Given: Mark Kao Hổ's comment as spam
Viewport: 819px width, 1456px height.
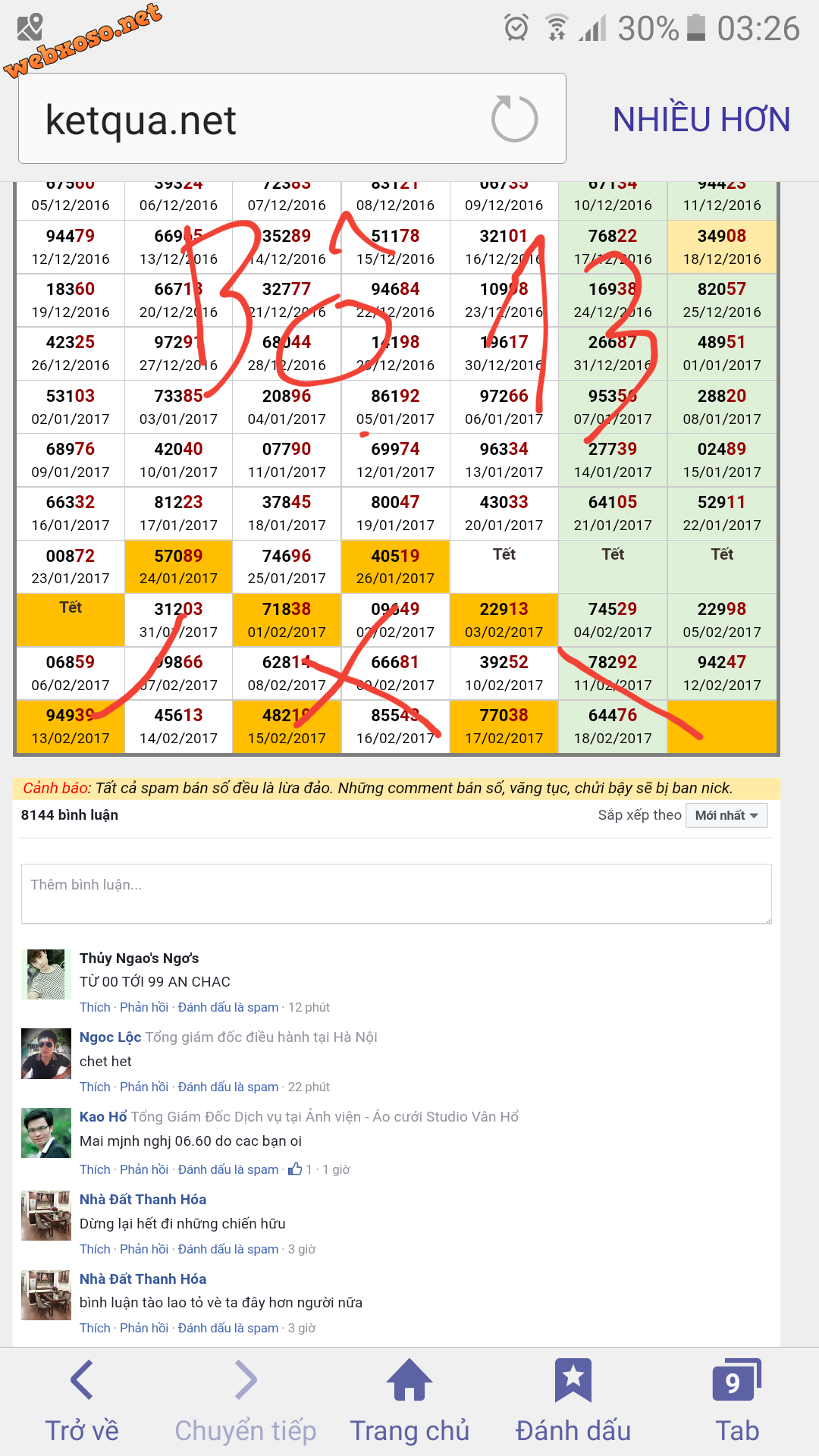Looking at the screenshot, I should click(228, 1169).
